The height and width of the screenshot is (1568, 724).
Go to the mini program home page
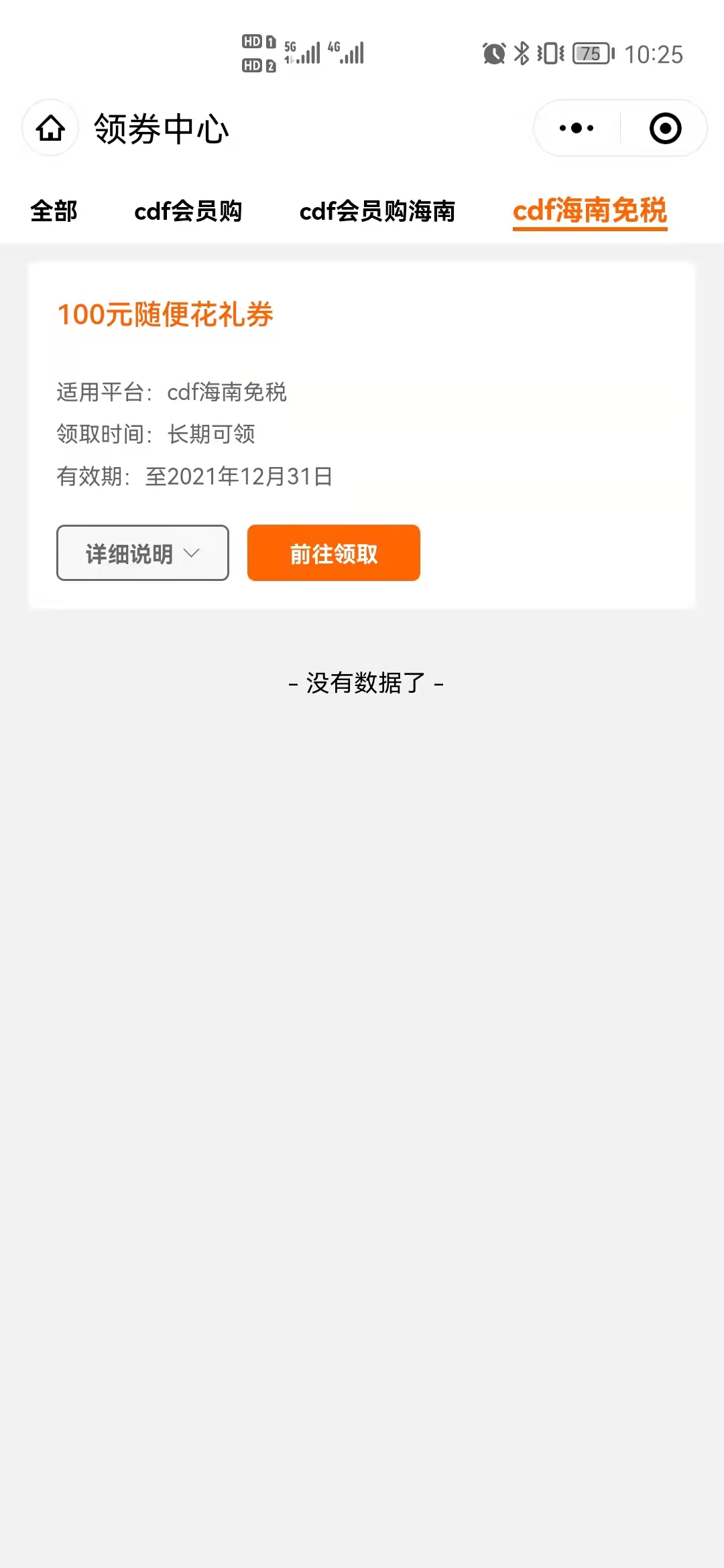pyautogui.click(x=50, y=128)
